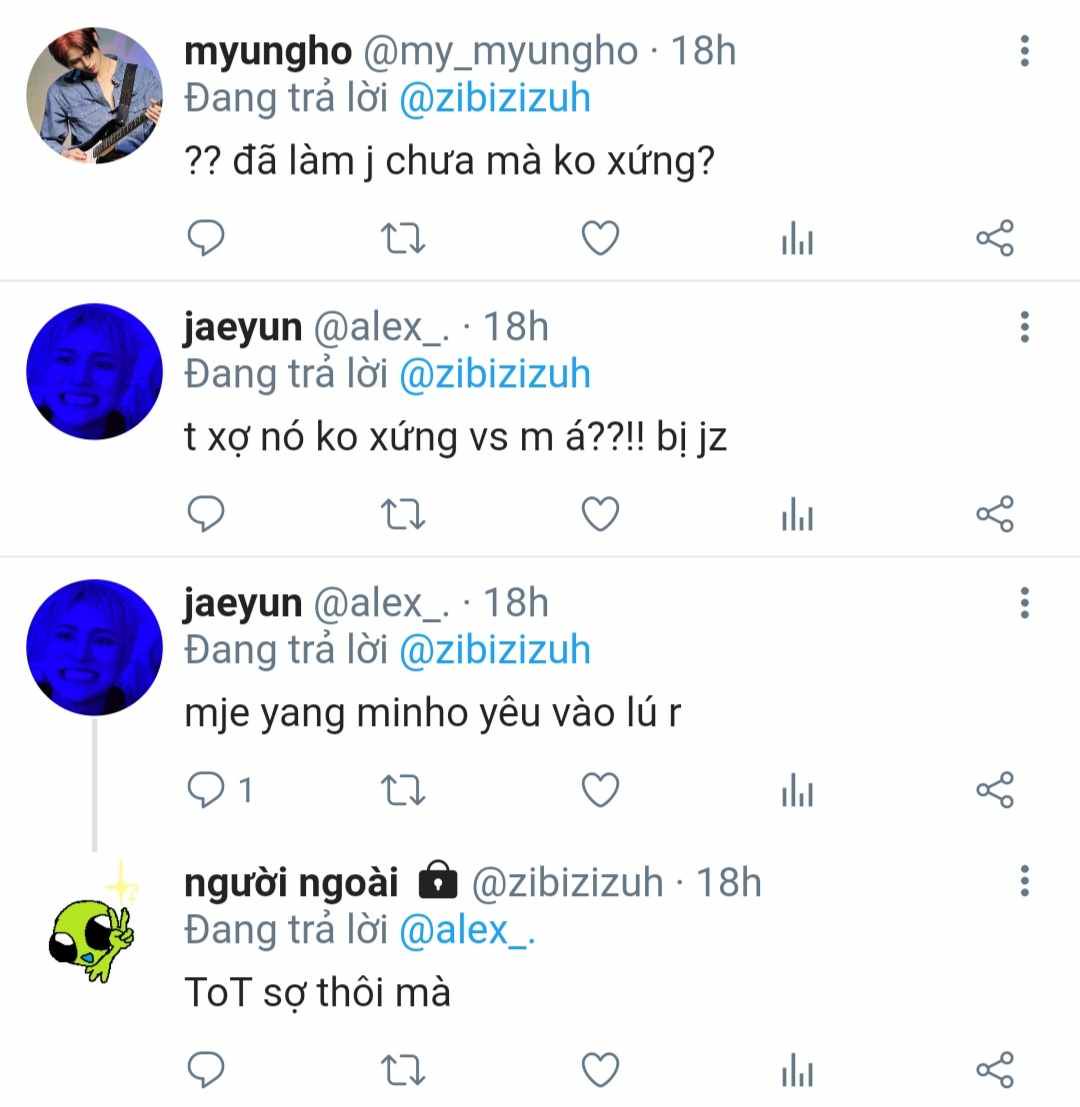1080x1107 pixels.
Task: View analytics for jaeyun's 't xợ nó' tweet
Action: 797,516
